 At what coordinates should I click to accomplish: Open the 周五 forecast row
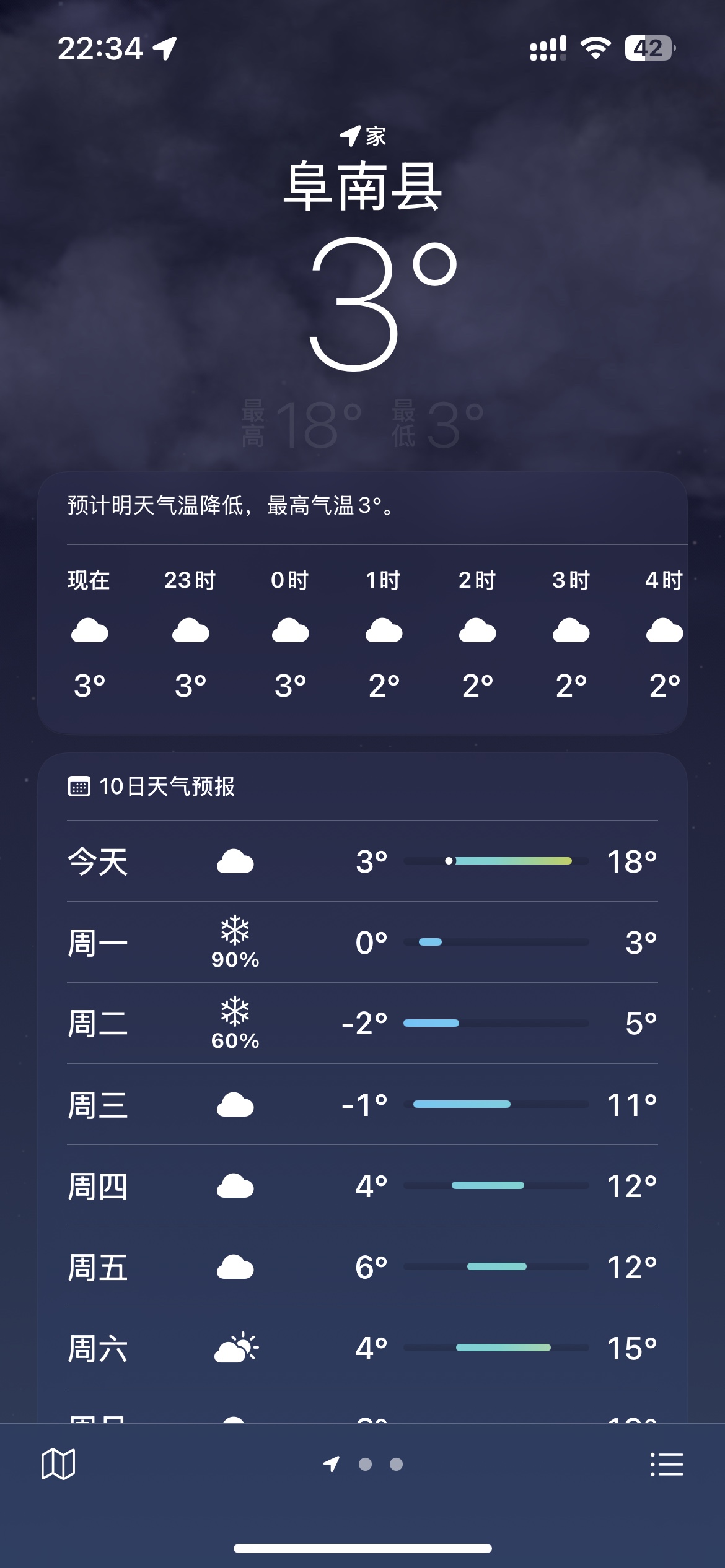pyautogui.click(x=362, y=1266)
